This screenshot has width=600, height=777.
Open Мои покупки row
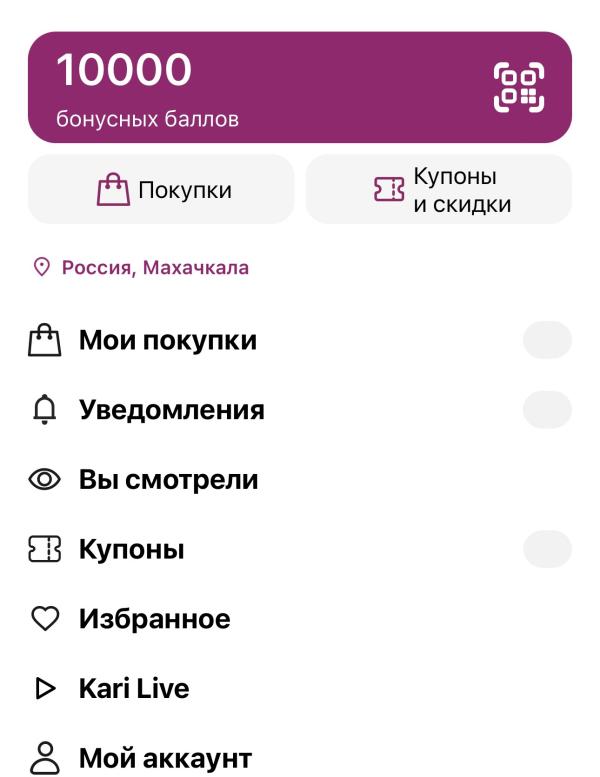pos(300,340)
